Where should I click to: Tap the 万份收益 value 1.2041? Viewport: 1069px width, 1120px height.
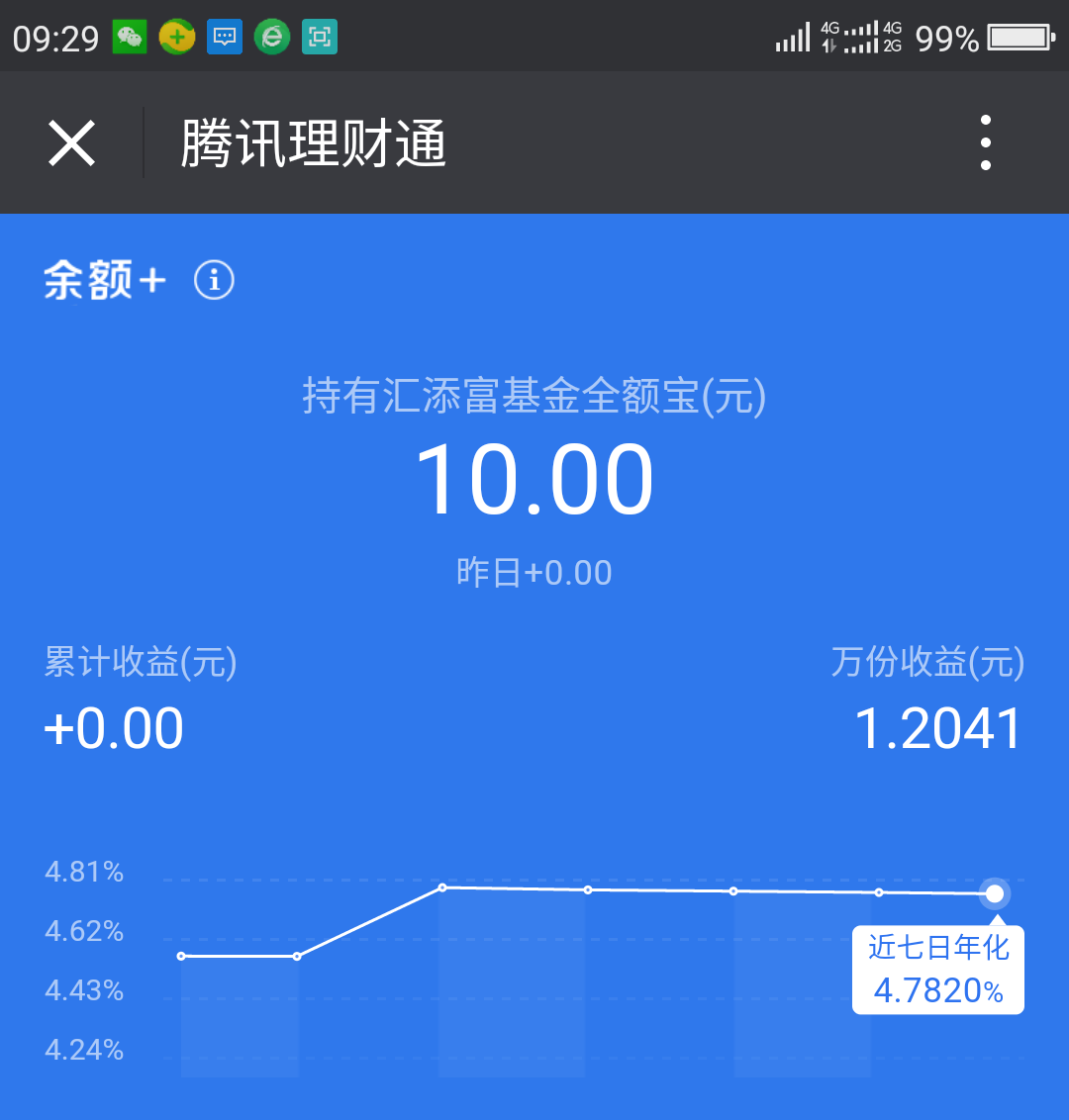tap(937, 726)
